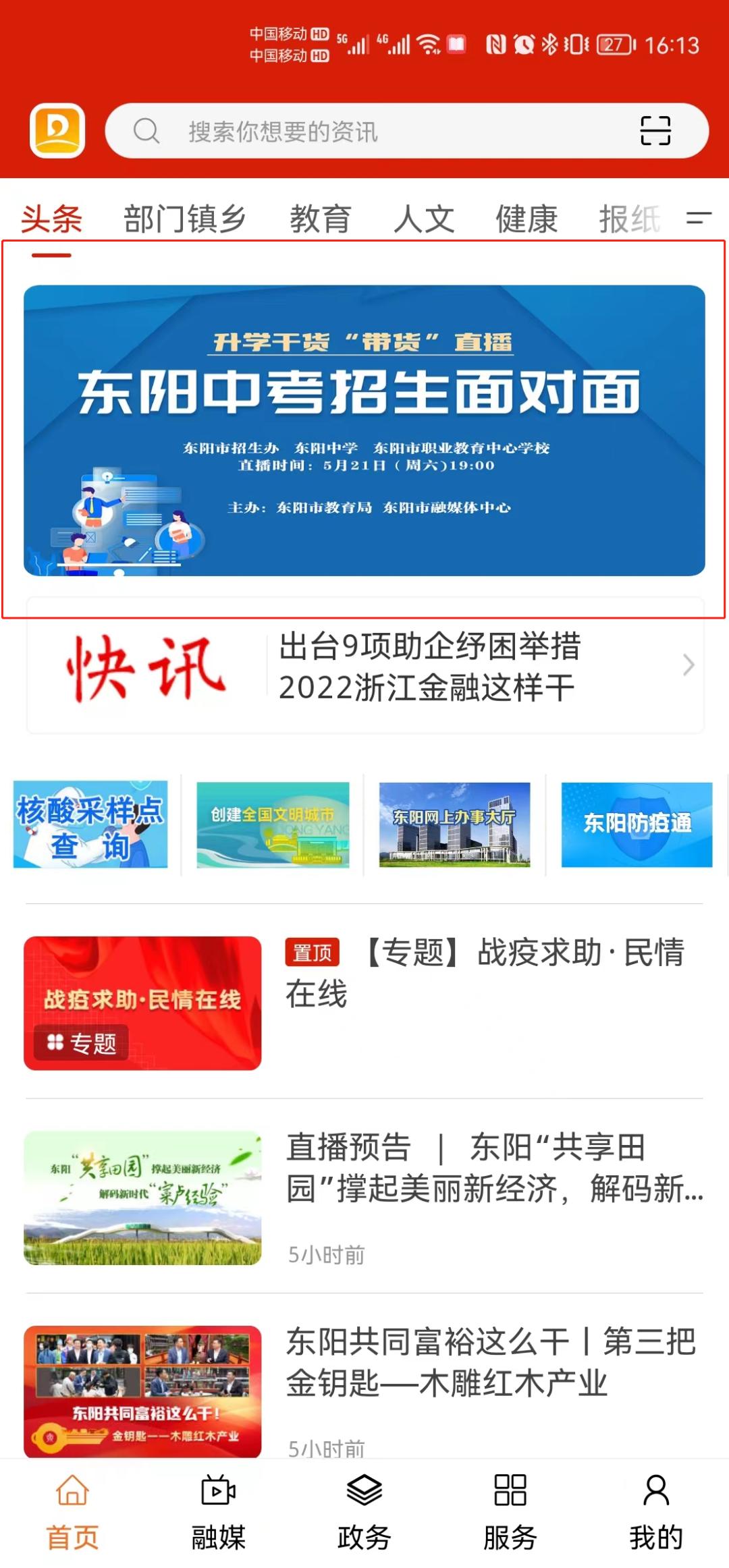
Task: Open 东阳网上办事大厅 tile
Action: (x=454, y=824)
